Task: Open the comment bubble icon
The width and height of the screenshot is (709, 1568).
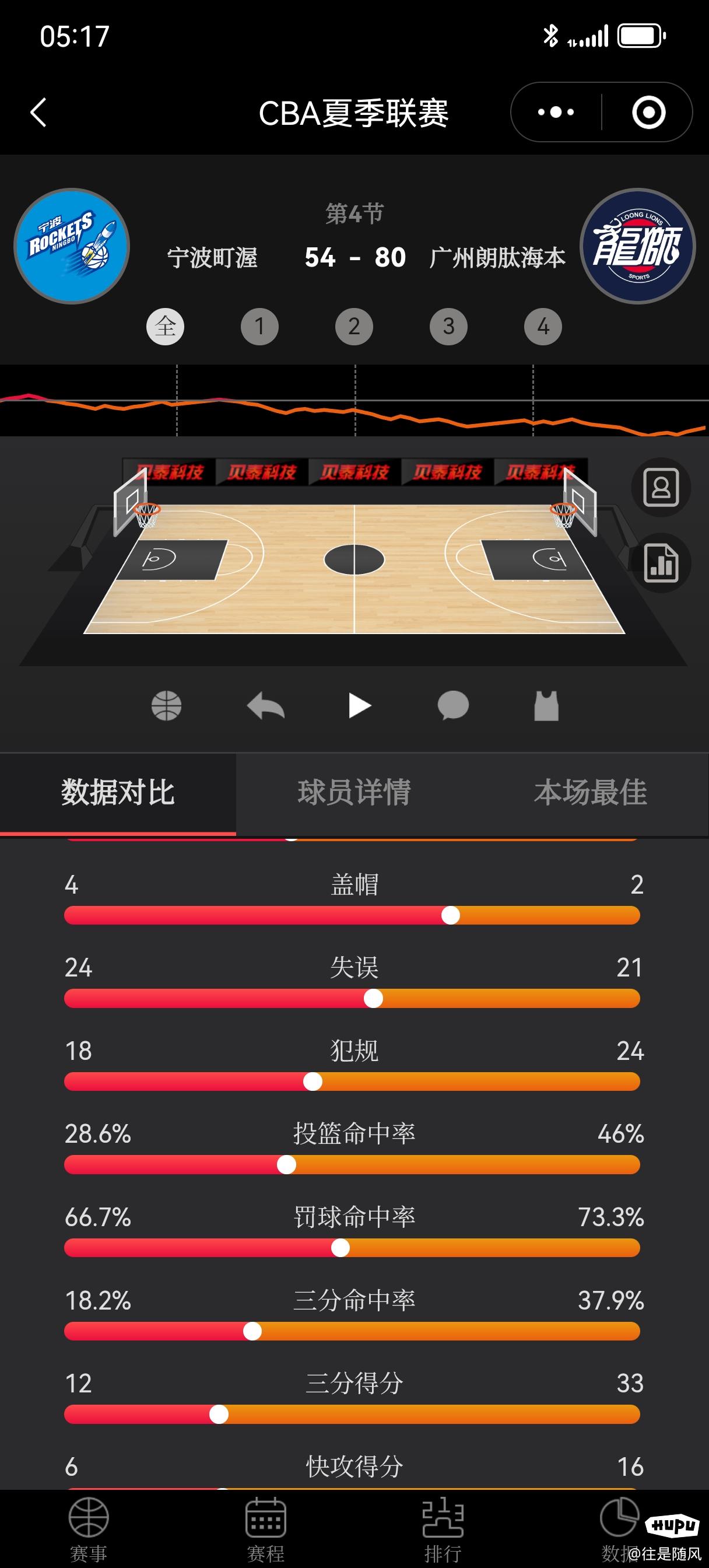Action: pyautogui.click(x=453, y=706)
